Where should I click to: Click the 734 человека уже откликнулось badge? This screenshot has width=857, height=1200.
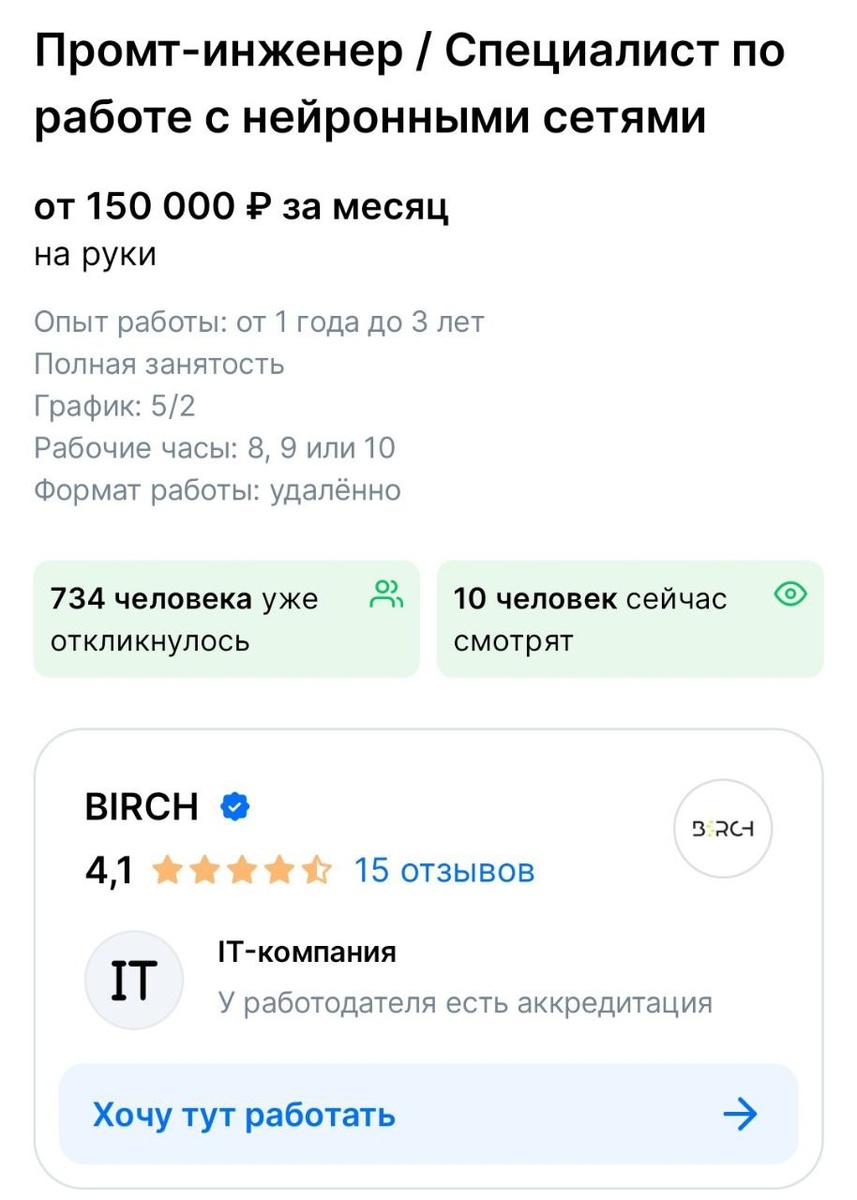(x=225, y=618)
